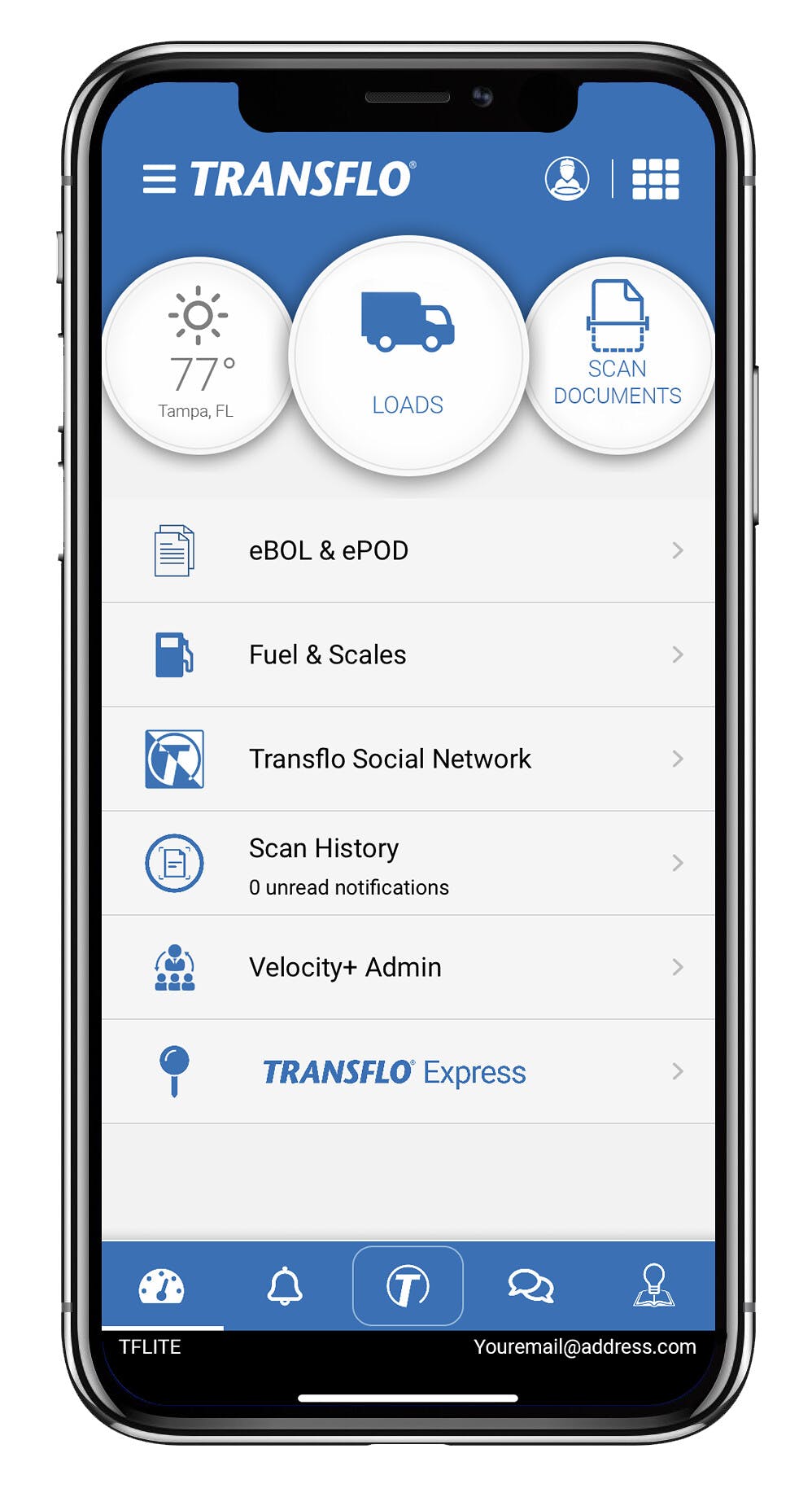Open Transflo Express
The width and height of the screenshot is (812, 1497).
408,1071
